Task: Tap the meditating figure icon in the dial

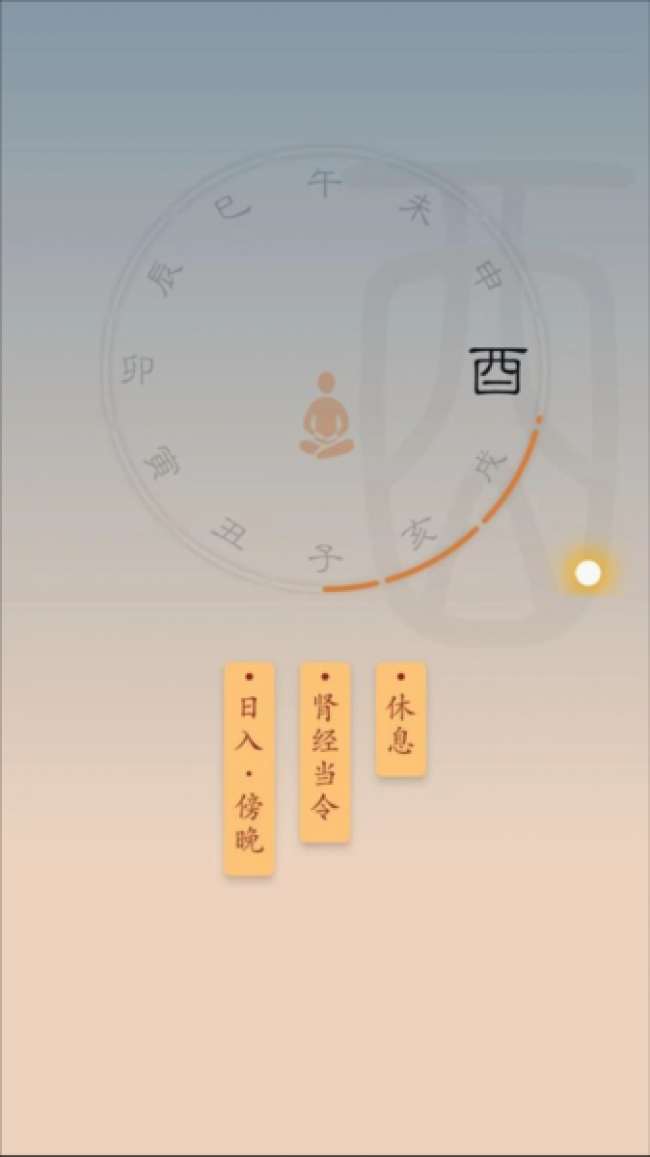Action: (x=325, y=415)
